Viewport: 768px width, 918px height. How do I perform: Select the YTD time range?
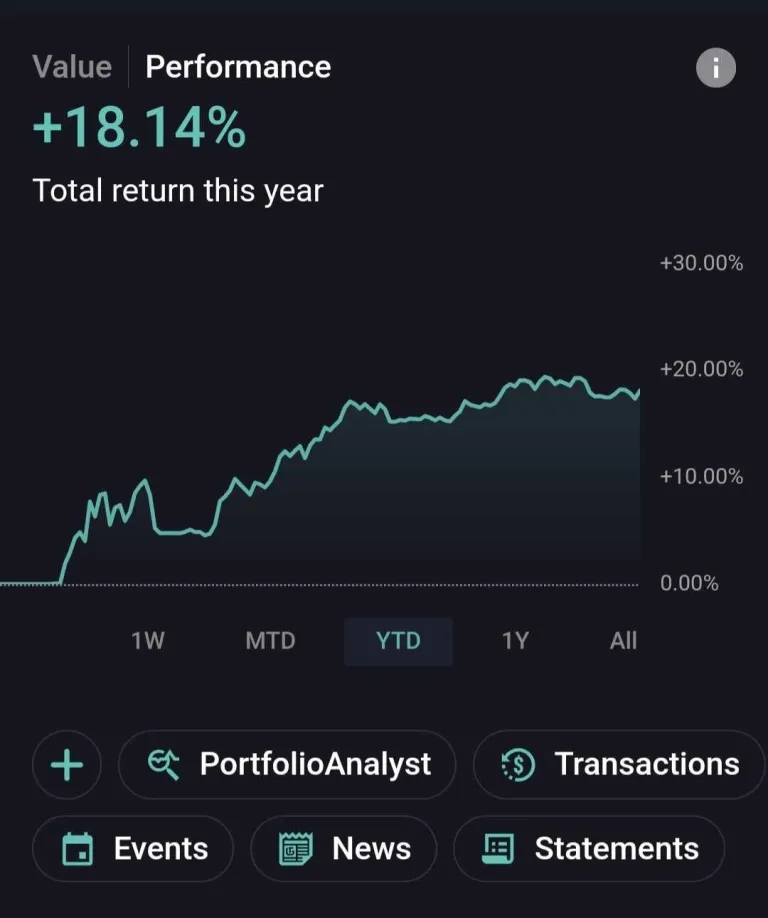(x=398, y=641)
